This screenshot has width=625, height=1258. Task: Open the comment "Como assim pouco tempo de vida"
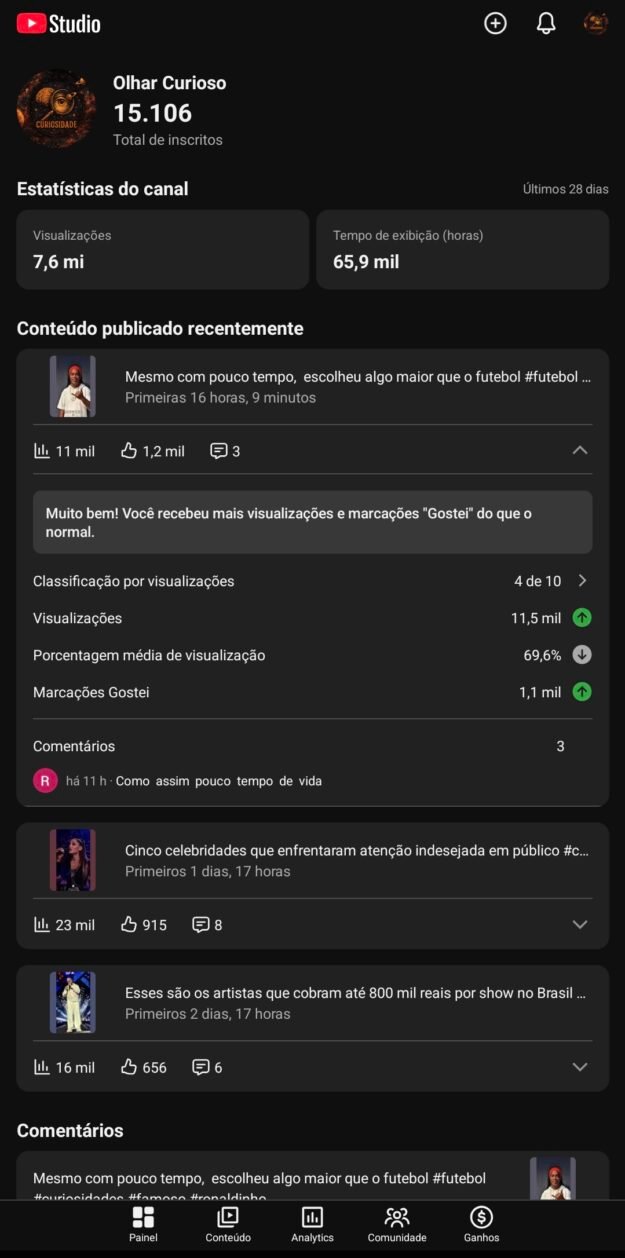(218, 781)
